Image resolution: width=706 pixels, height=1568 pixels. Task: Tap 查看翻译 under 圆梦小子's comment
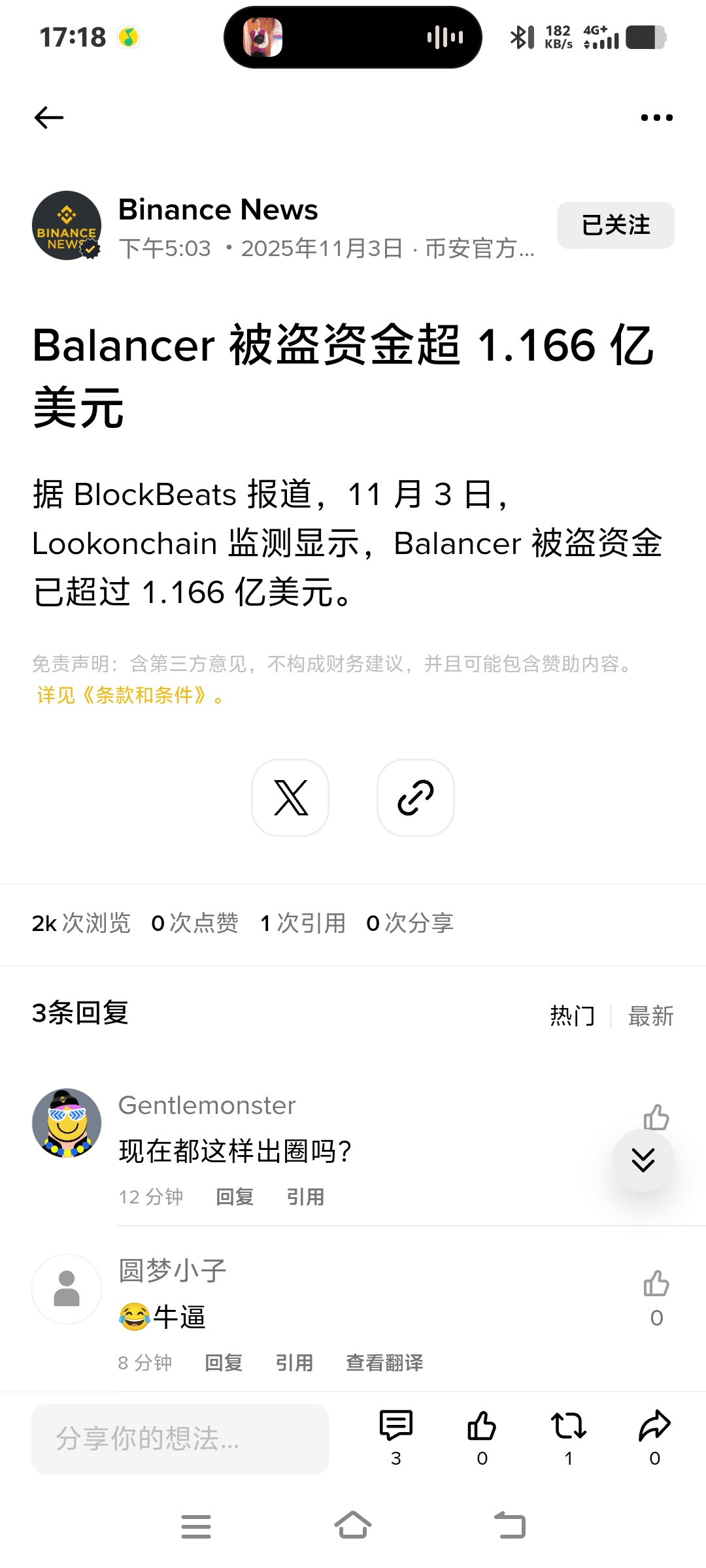click(384, 1363)
